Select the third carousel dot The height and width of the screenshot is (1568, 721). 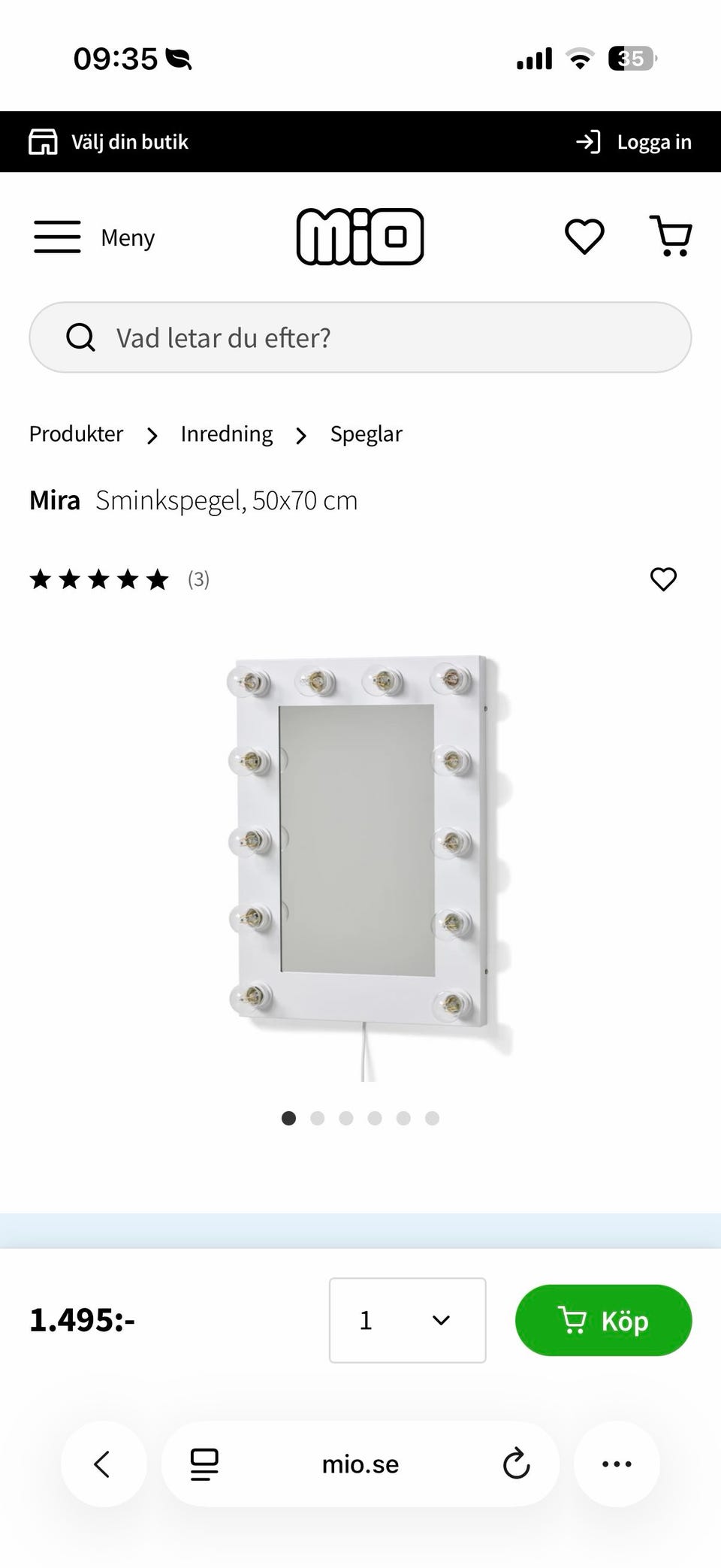[345, 1118]
